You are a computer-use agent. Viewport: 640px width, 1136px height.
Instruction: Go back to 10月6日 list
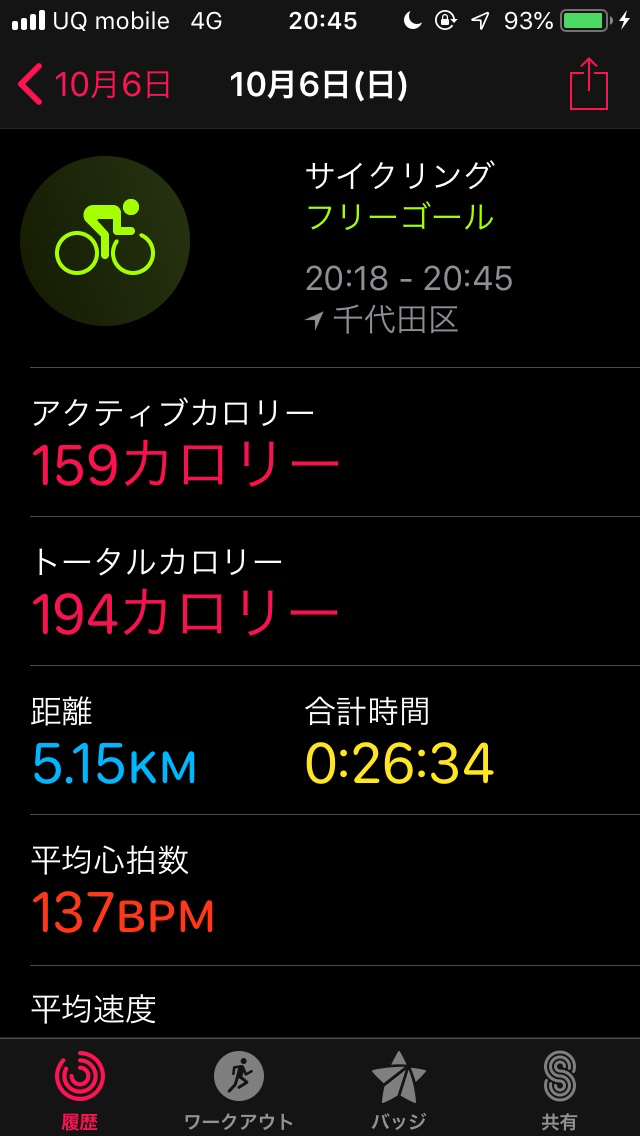[94, 85]
